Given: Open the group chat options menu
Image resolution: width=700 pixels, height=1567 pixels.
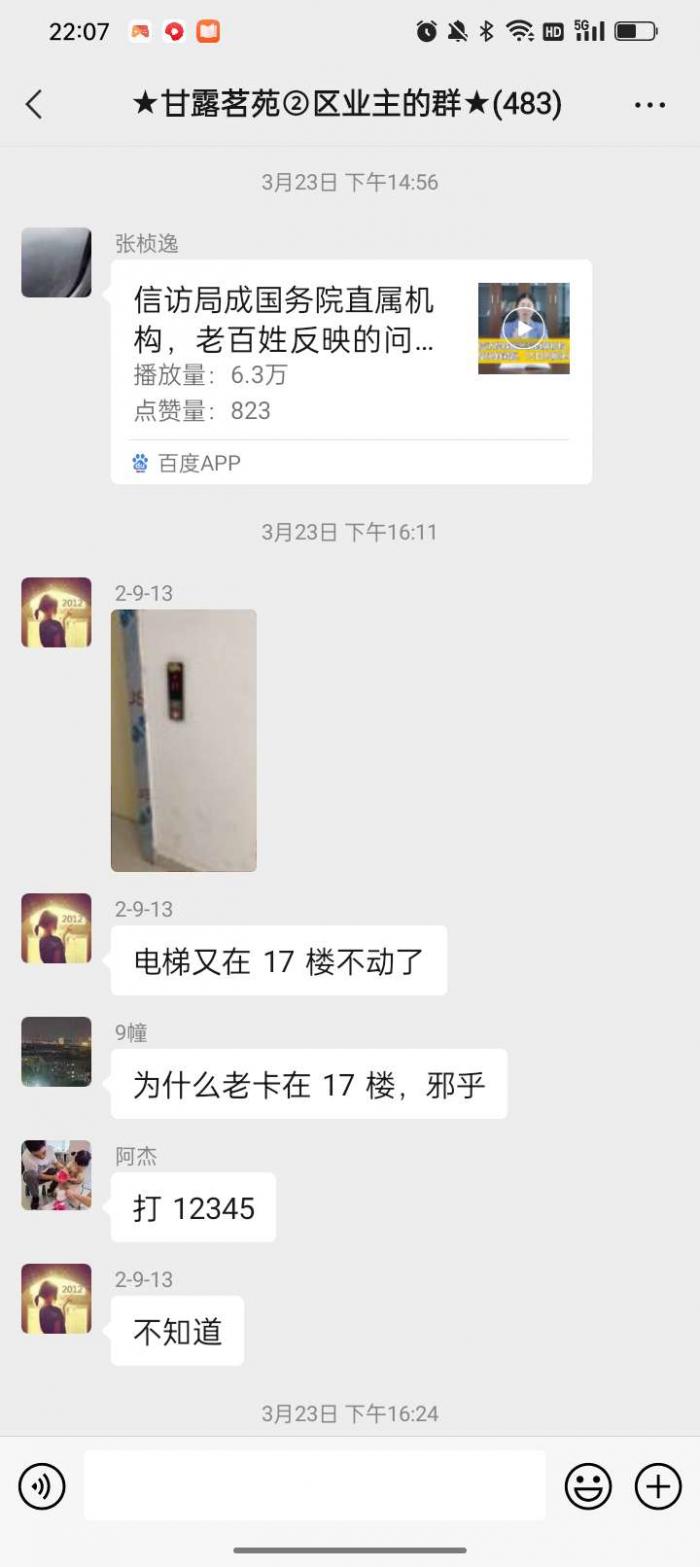Looking at the screenshot, I should point(649,105).
